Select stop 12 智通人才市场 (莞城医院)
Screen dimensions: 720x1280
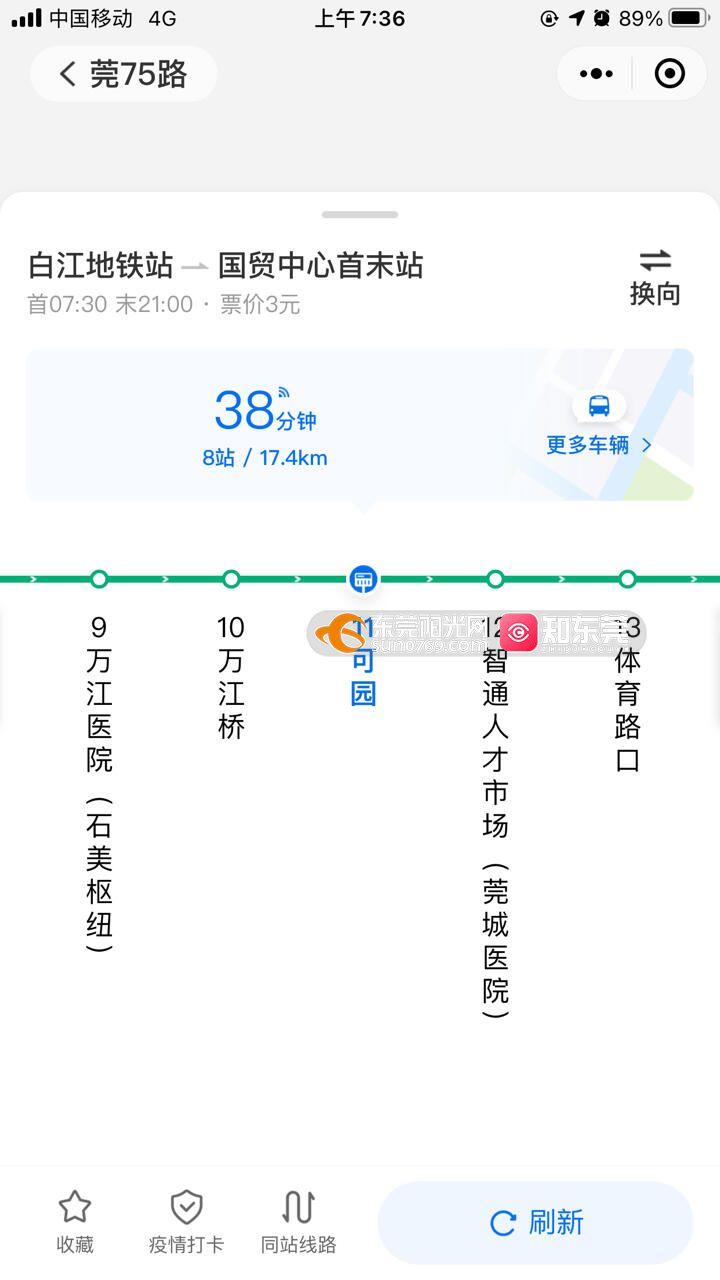pos(495,815)
